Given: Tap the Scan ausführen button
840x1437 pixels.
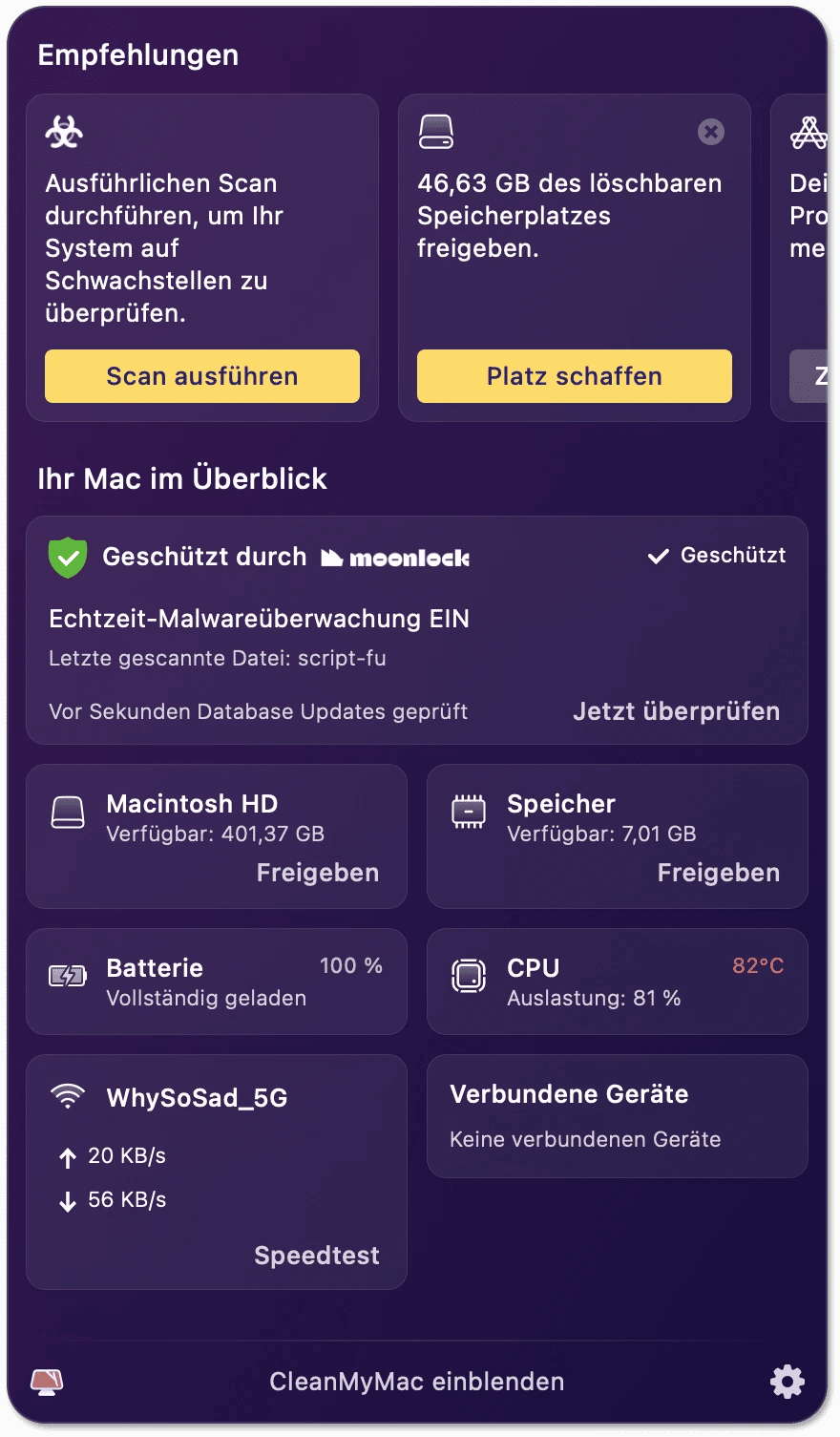Looking at the screenshot, I should click(x=202, y=376).
